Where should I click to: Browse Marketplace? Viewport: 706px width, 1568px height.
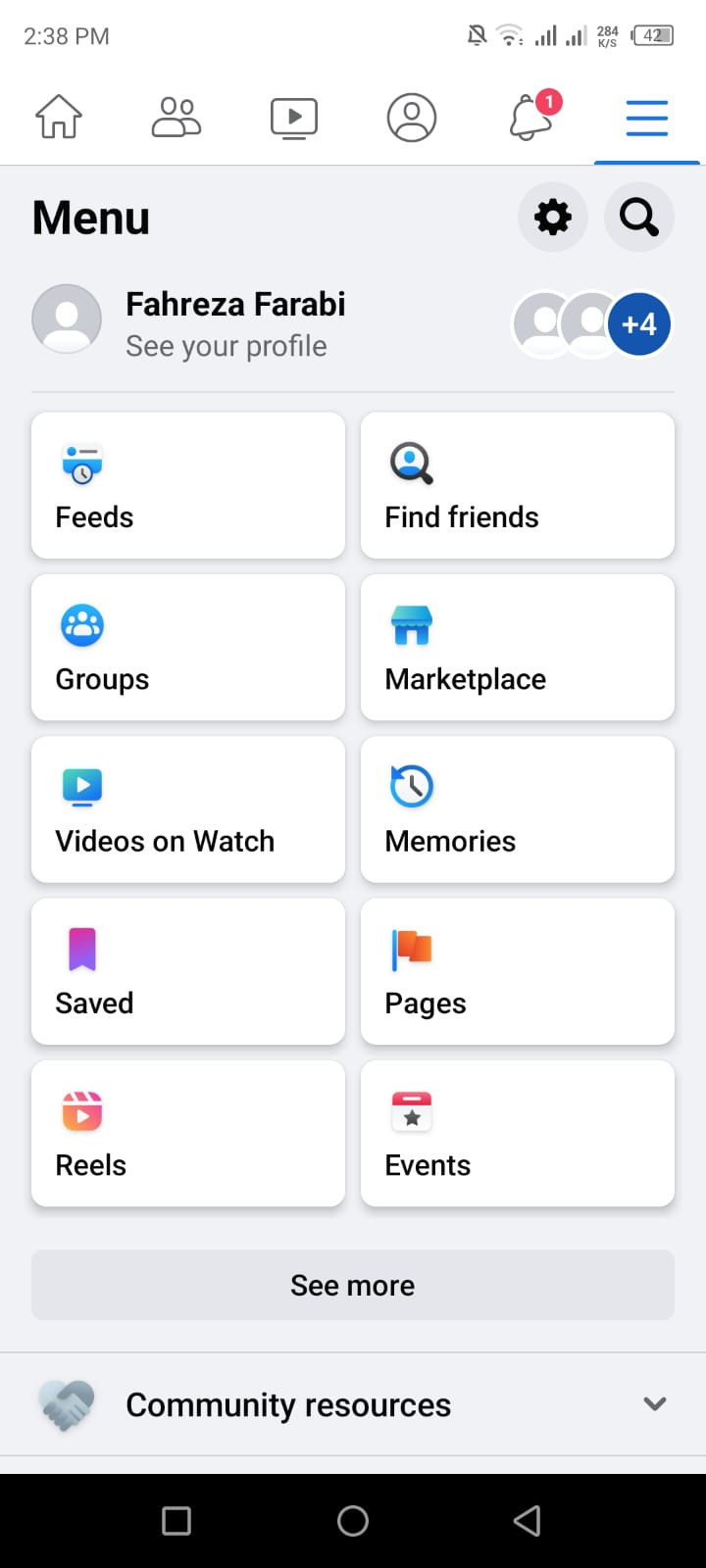[x=518, y=648]
